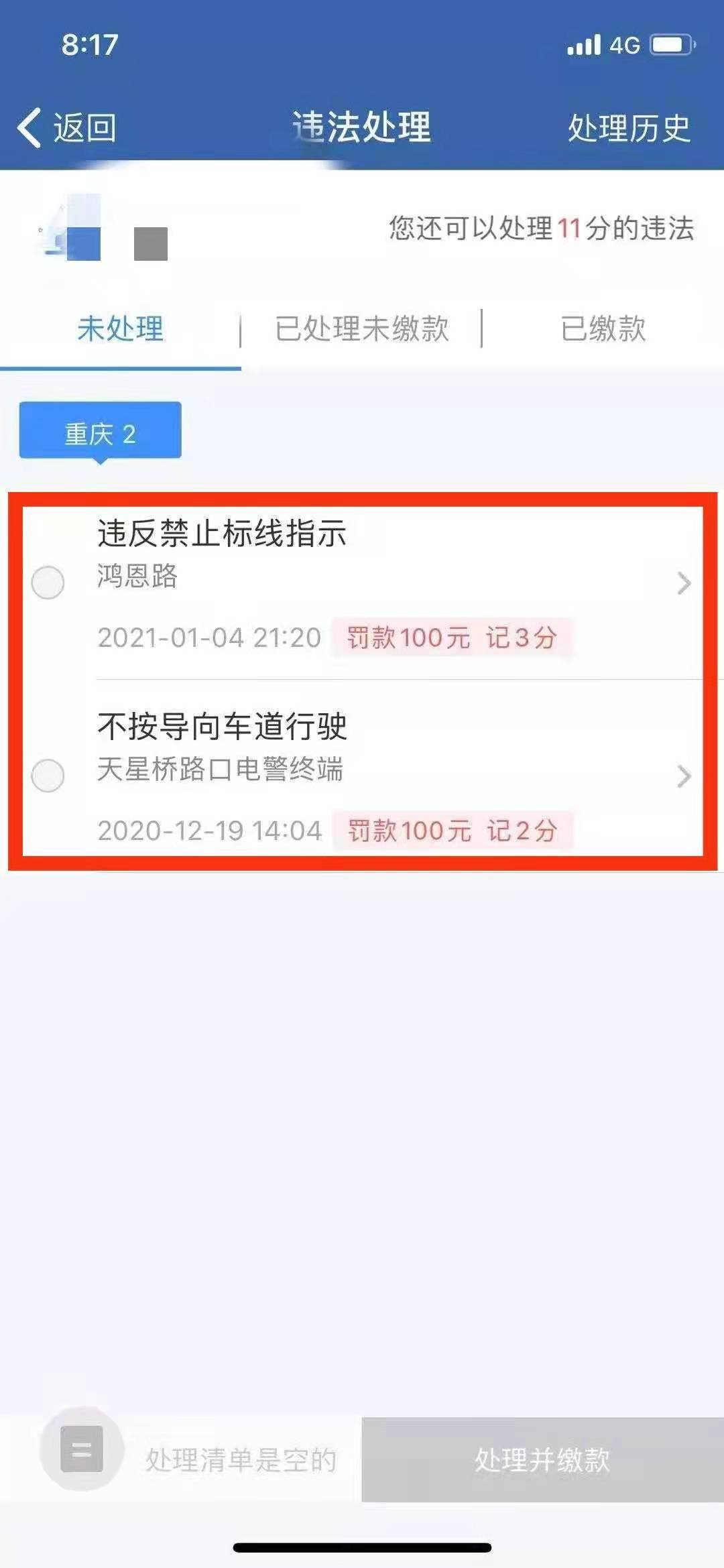
Task: Select the 重庆 2 city chip
Action: pos(100,432)
